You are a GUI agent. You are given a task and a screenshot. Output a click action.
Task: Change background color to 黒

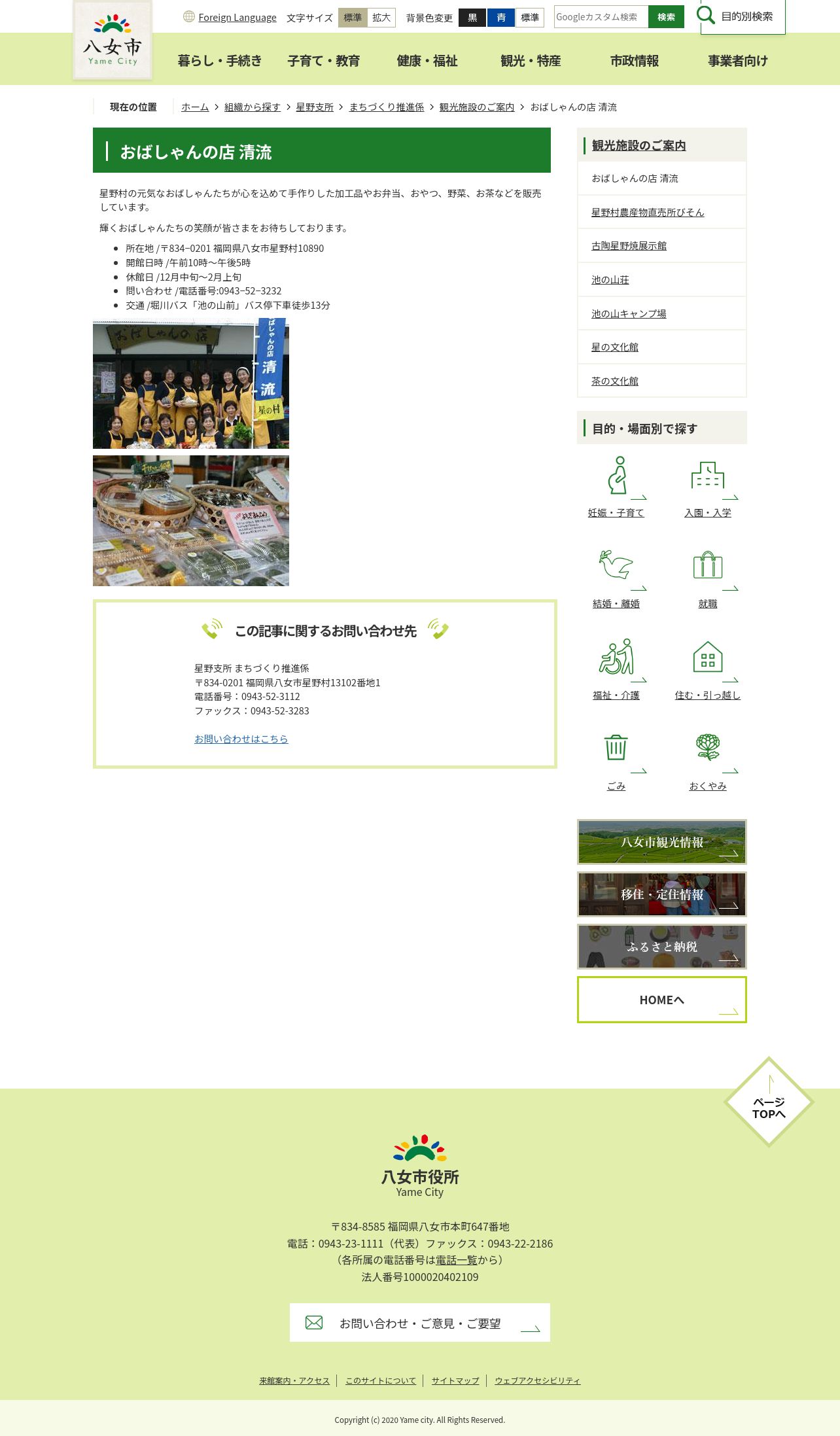(x=472, y=18)
